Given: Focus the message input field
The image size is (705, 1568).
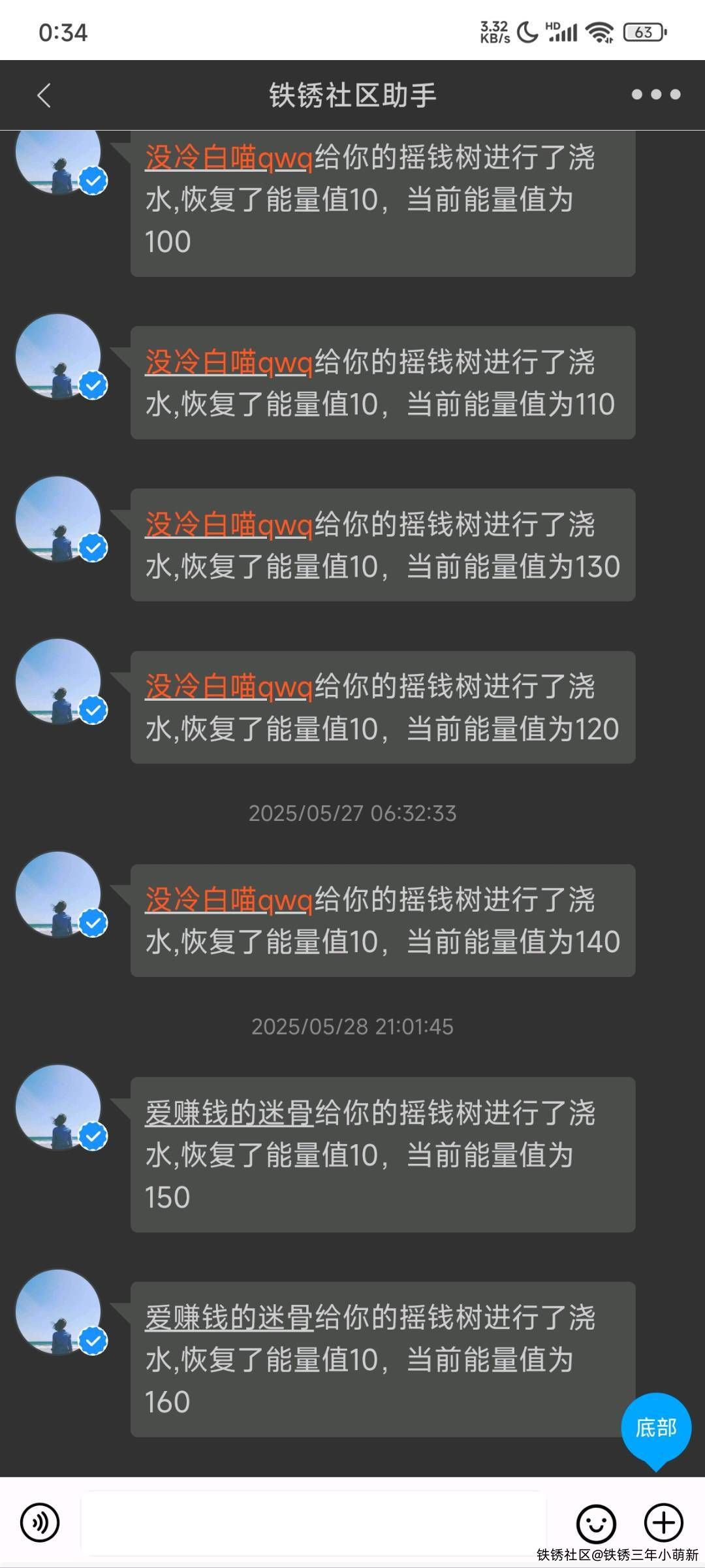Looking at the screenshot, I should coord(313,1522).
